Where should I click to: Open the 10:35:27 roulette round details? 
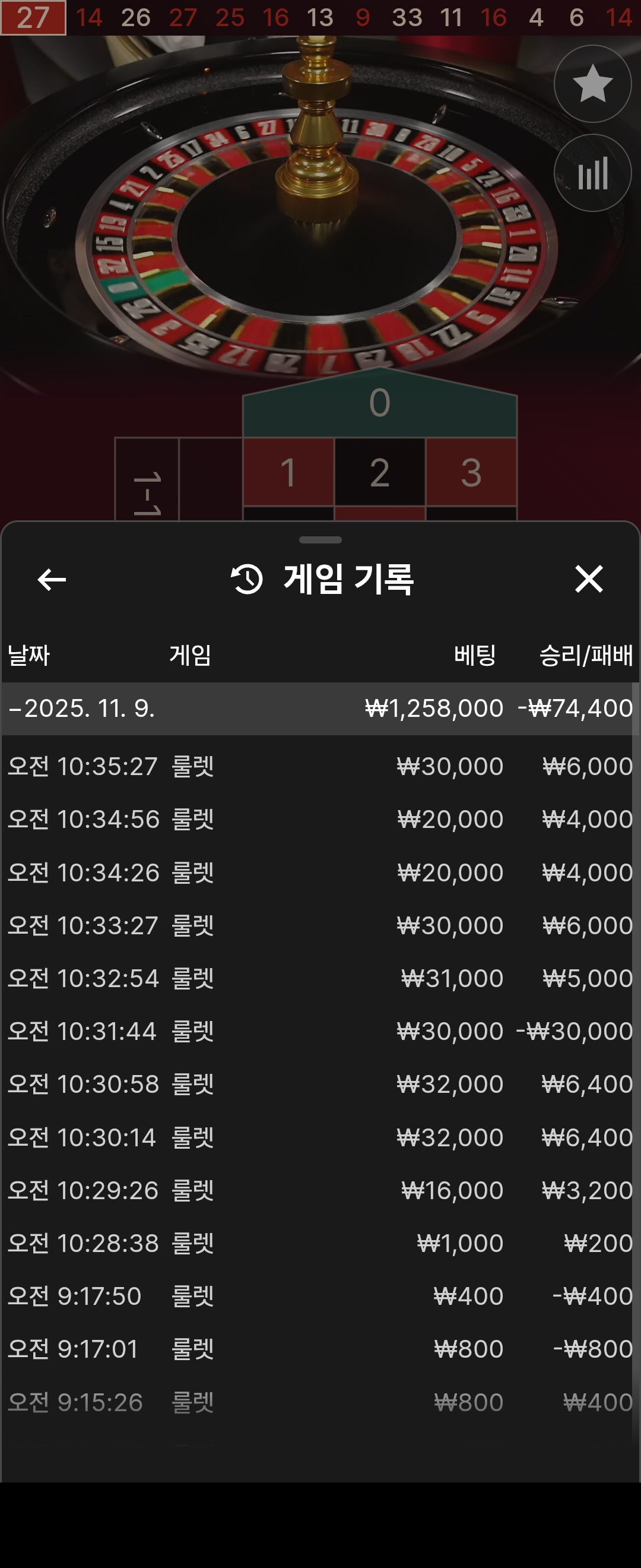click(319, 766)
